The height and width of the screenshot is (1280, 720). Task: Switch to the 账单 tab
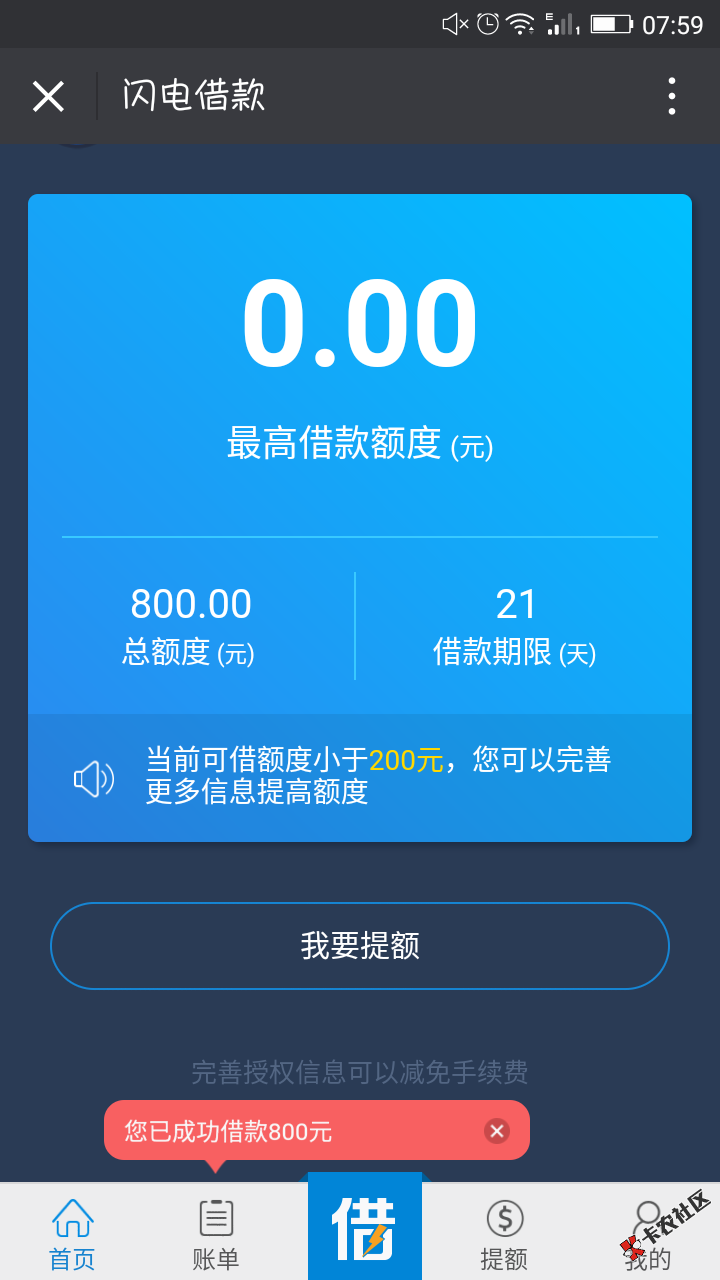point(216,1233)
